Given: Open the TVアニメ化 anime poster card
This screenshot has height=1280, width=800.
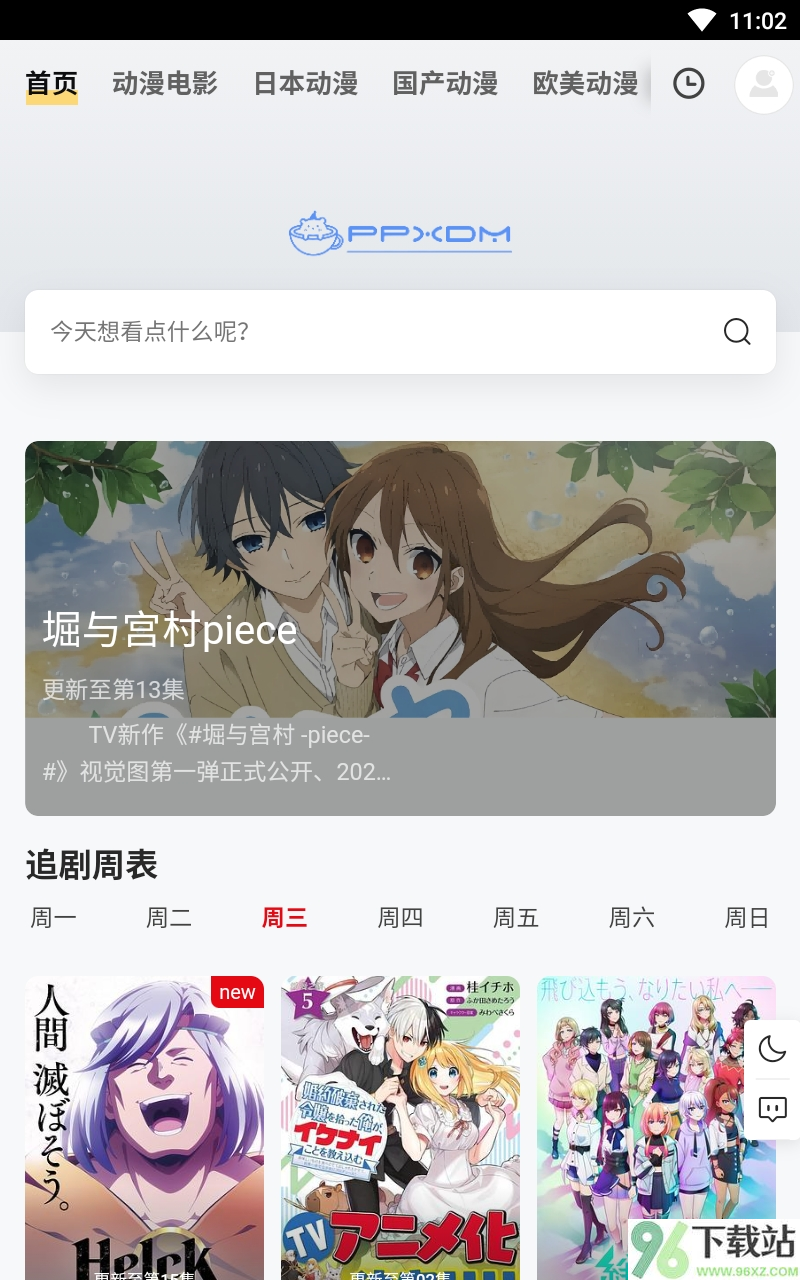Looking at the screenshot, I should tap(400, 1125).
